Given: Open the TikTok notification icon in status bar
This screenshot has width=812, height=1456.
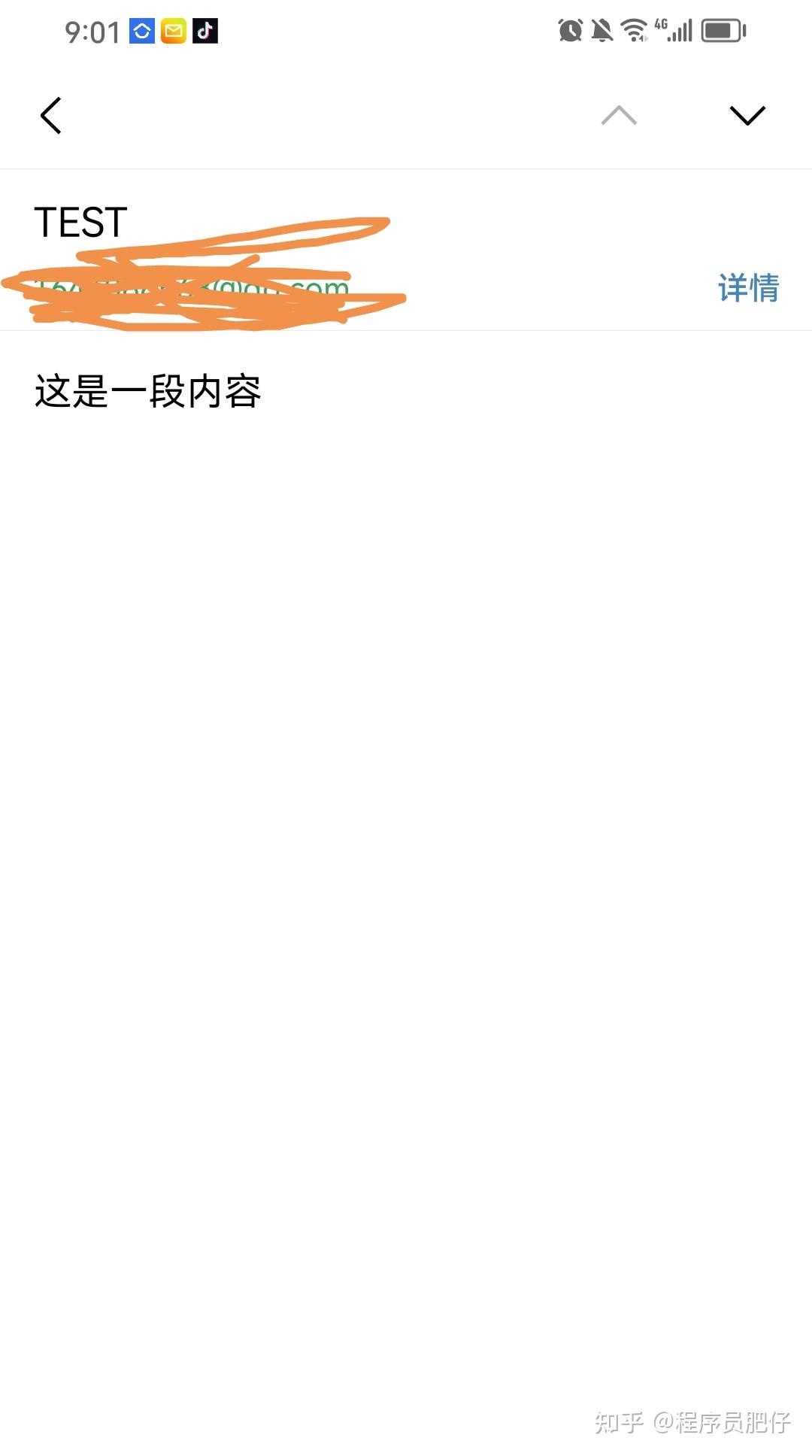Looking at the screenshot, I should (201, 31).
